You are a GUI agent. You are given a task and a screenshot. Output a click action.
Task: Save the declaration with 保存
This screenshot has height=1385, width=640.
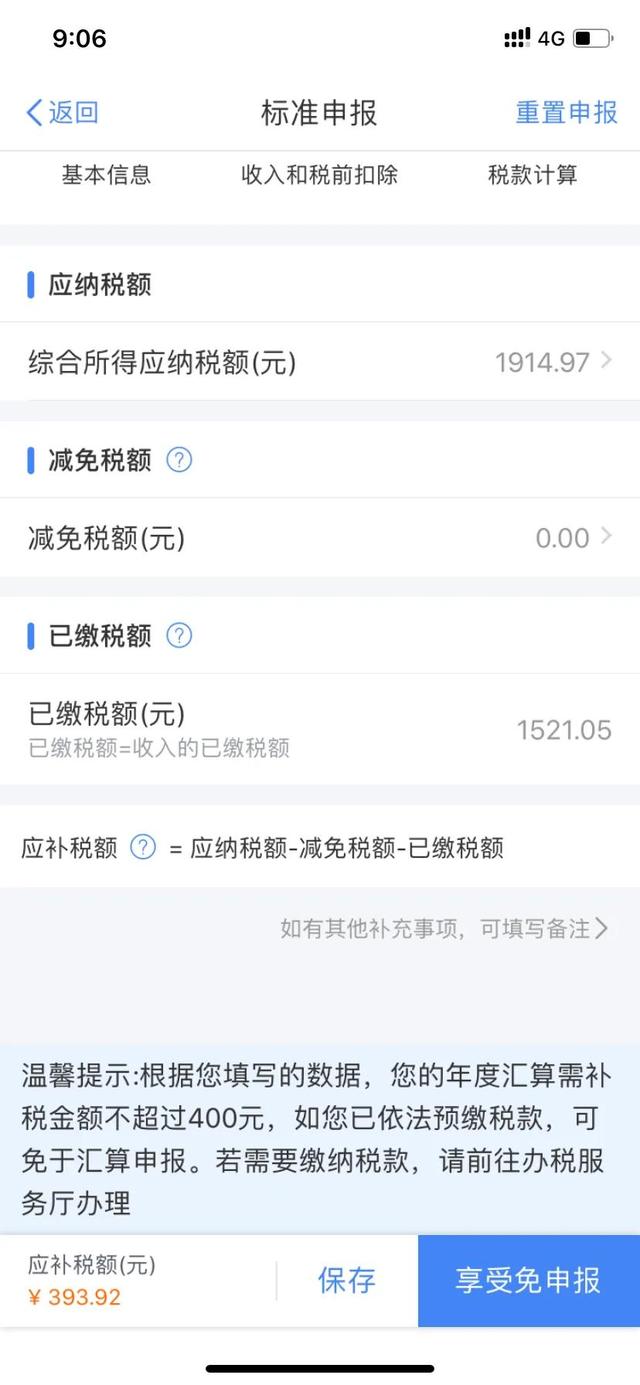click(347, 1280)
